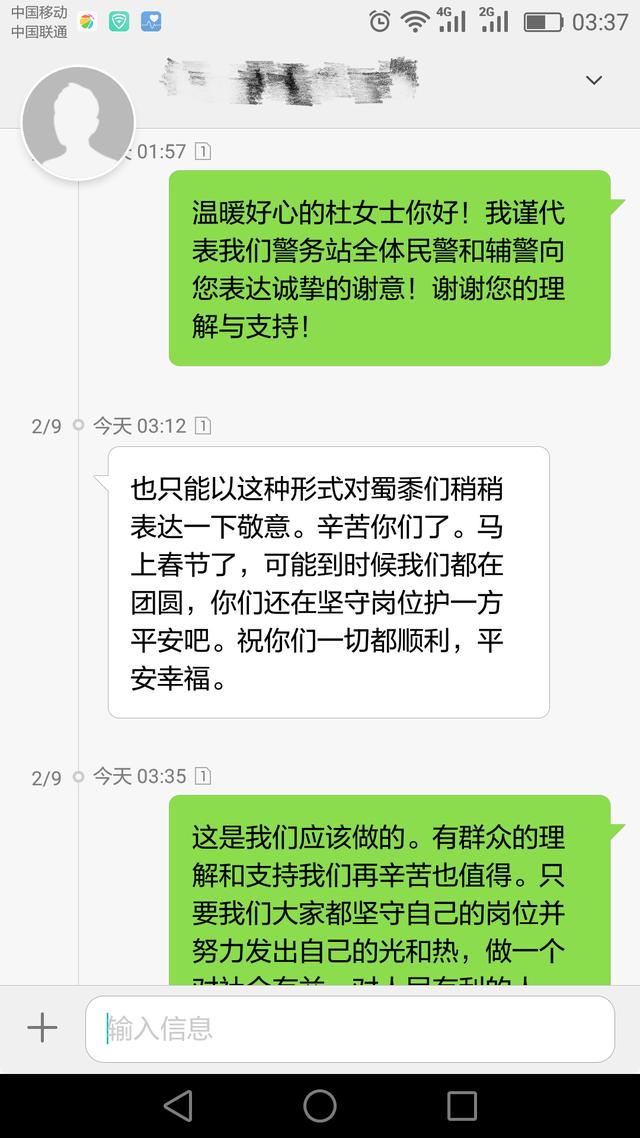
Task: Return to the home screen
Action: [320, 1105]
